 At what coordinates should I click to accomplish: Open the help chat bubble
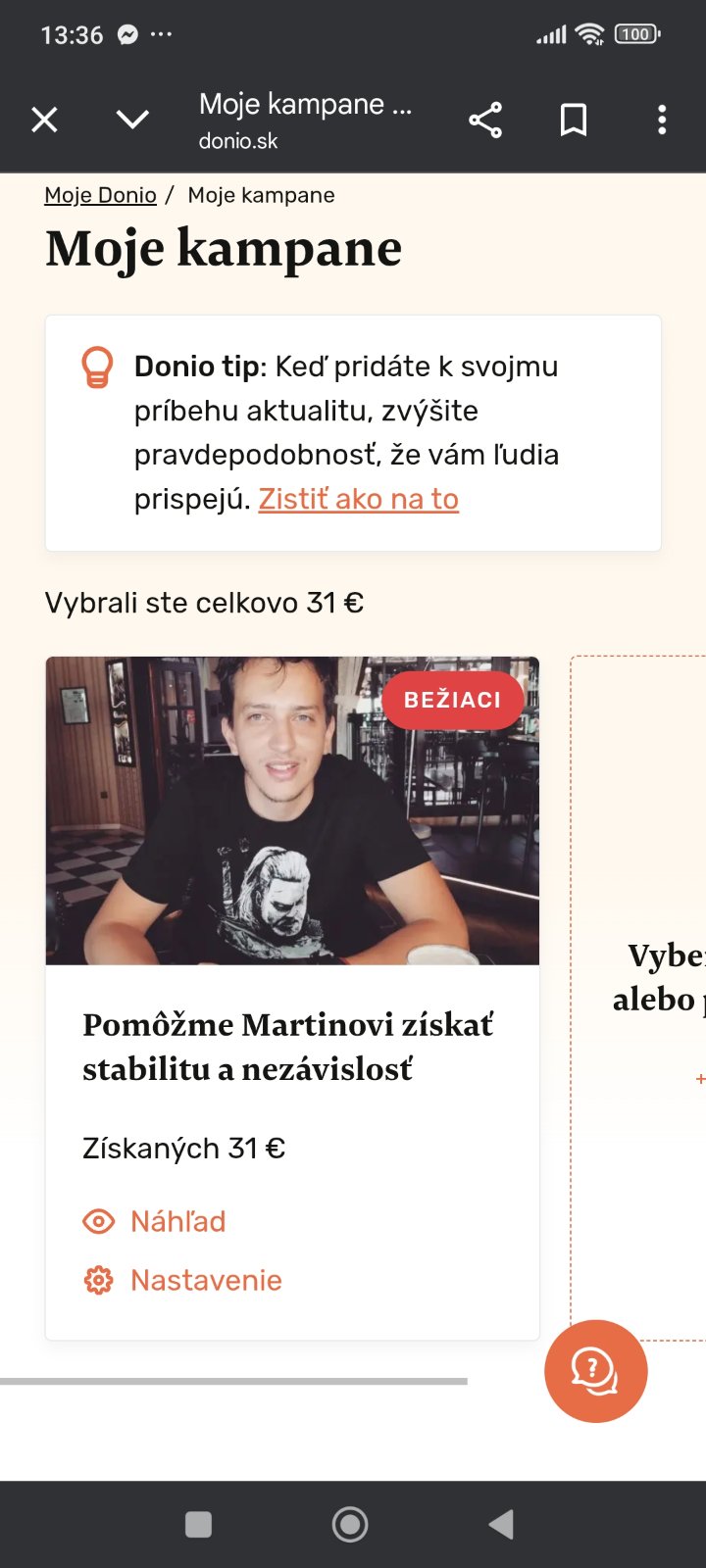point(595,1370)
